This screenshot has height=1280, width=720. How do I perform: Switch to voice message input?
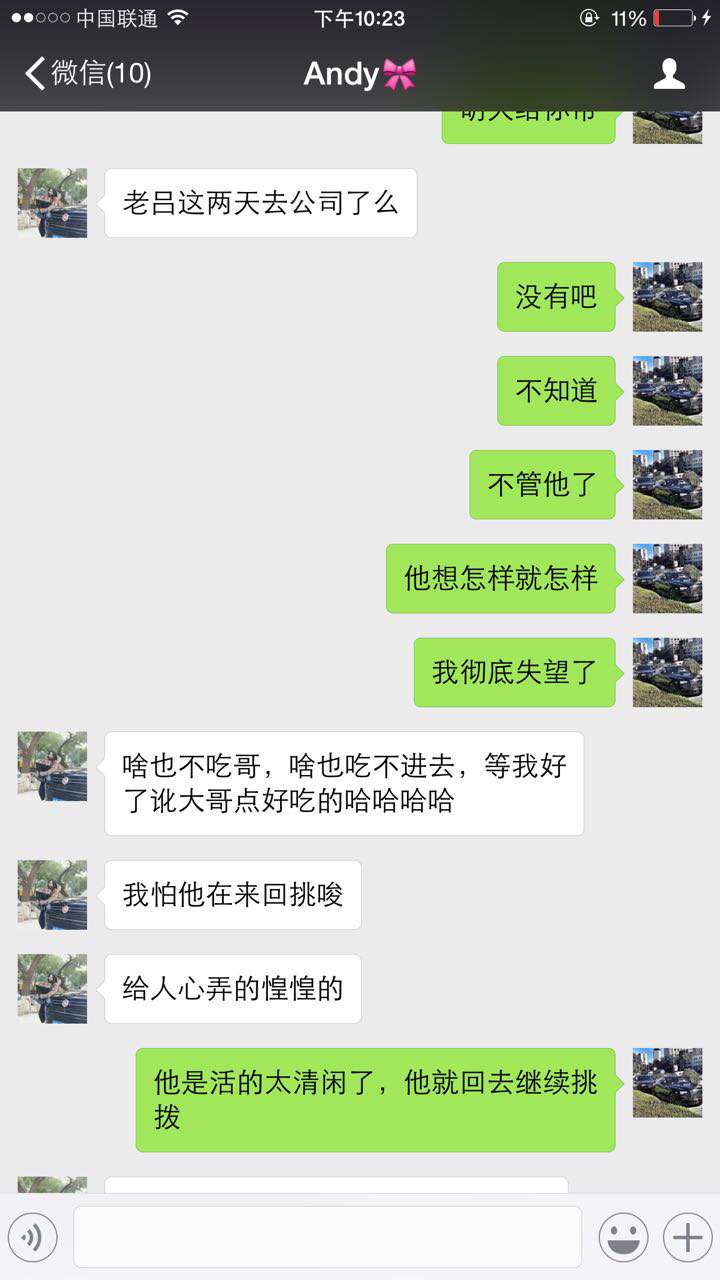33,1238
